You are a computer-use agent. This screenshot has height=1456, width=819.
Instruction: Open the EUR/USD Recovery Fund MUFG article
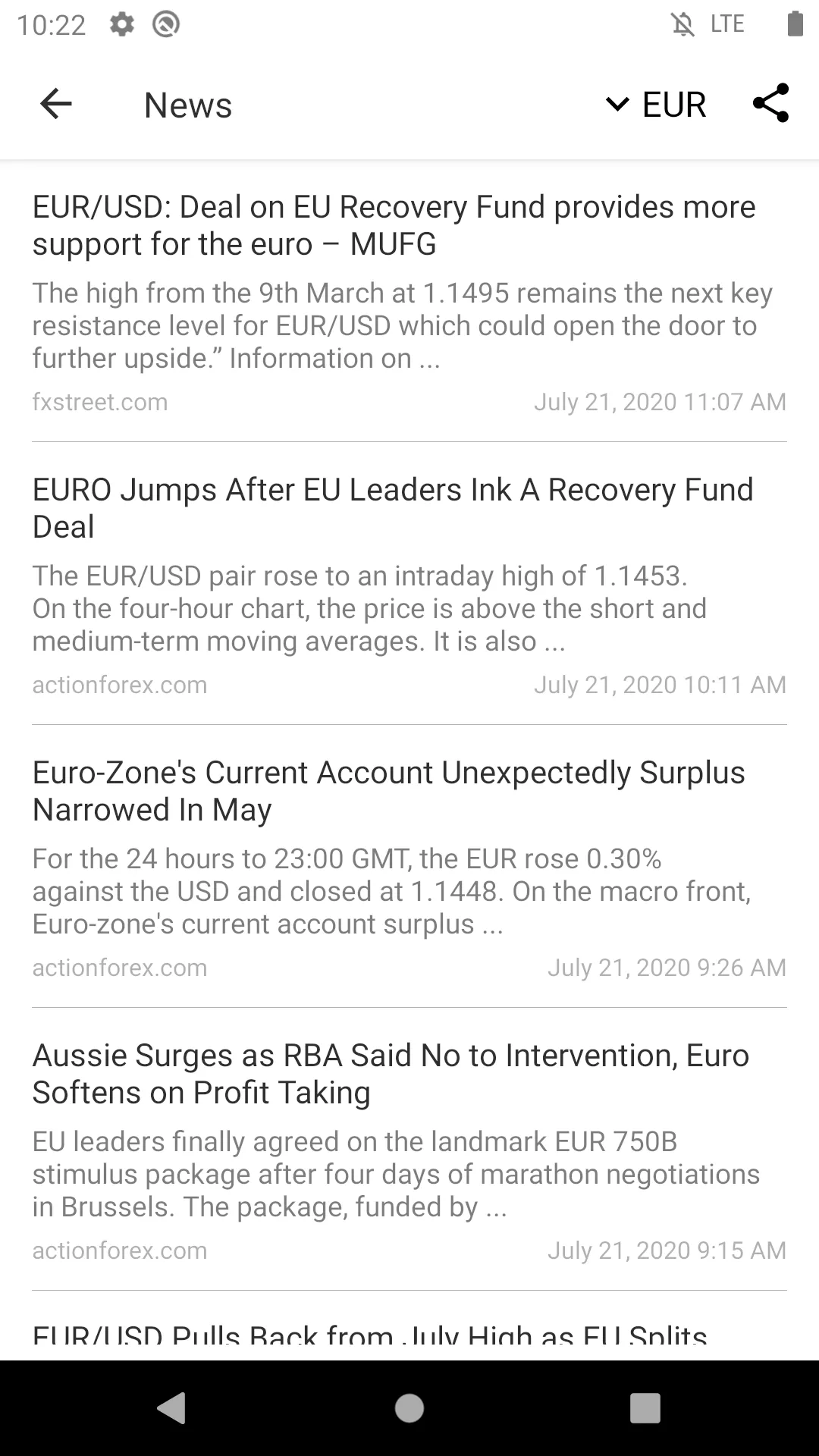(x=394, y=225)
